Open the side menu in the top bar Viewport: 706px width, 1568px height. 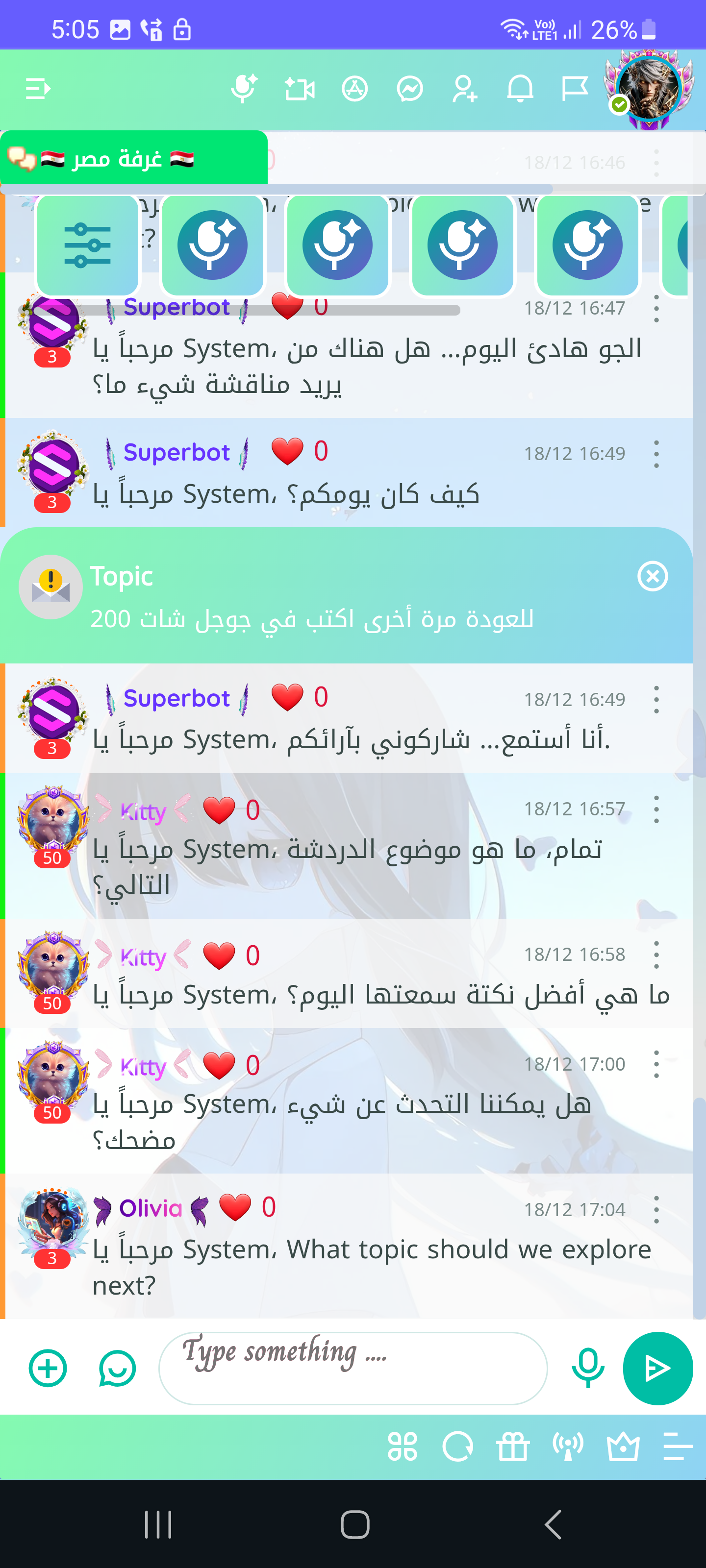pos(38,89)
